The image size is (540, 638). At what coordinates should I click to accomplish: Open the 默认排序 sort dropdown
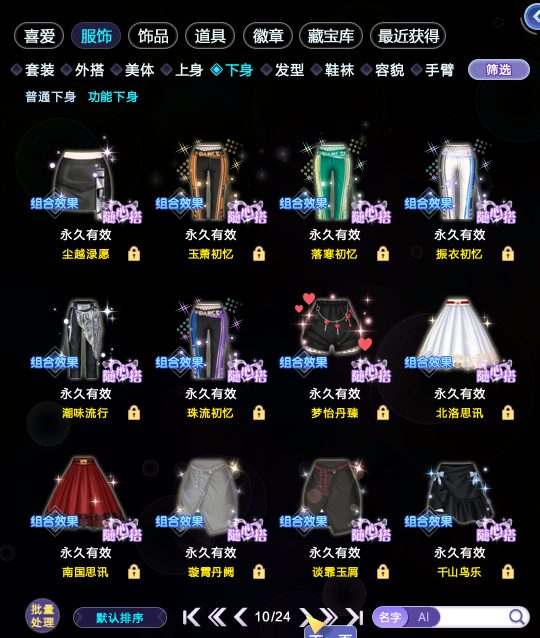[x=120, y=618]
